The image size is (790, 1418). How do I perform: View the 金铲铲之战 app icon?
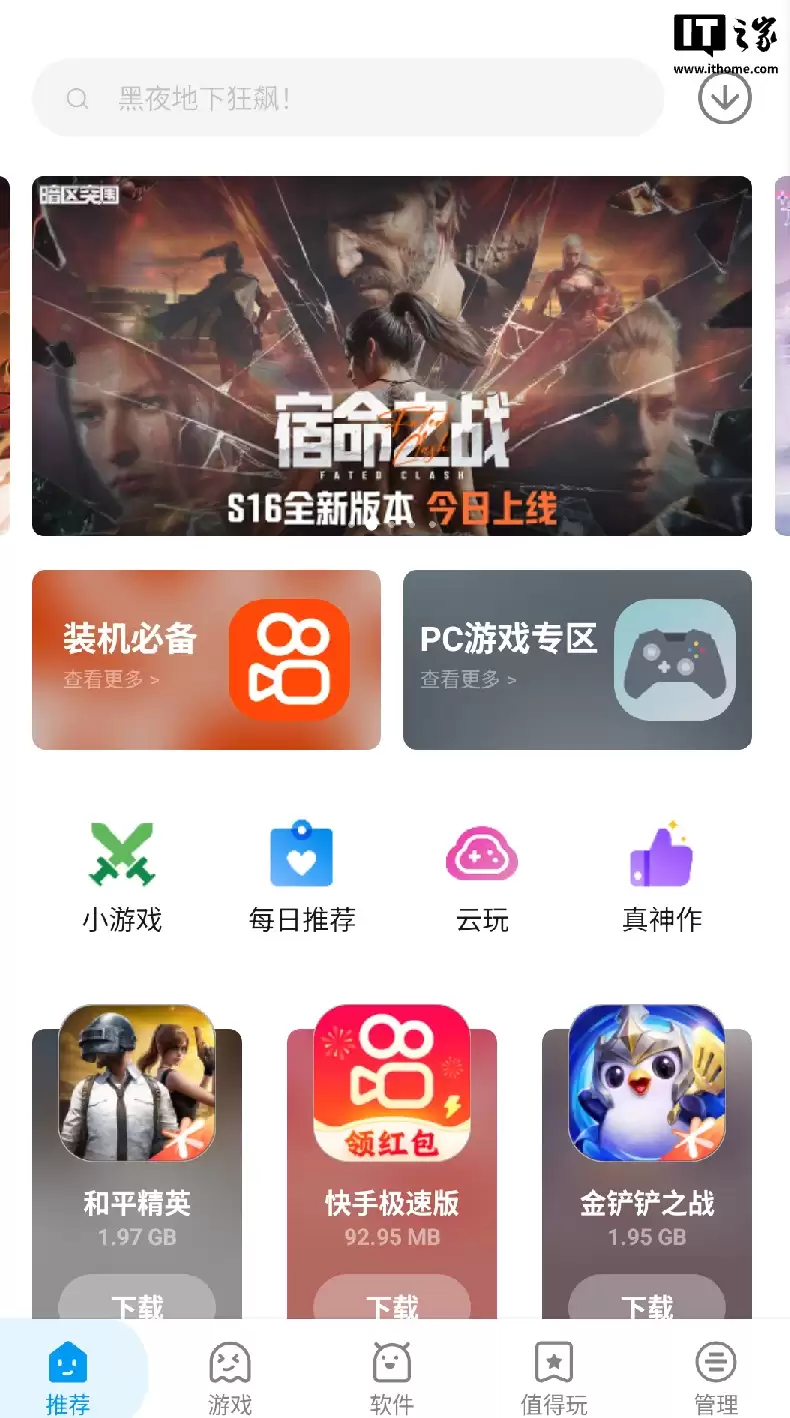pyautogui.click(x=647, y=1083)
